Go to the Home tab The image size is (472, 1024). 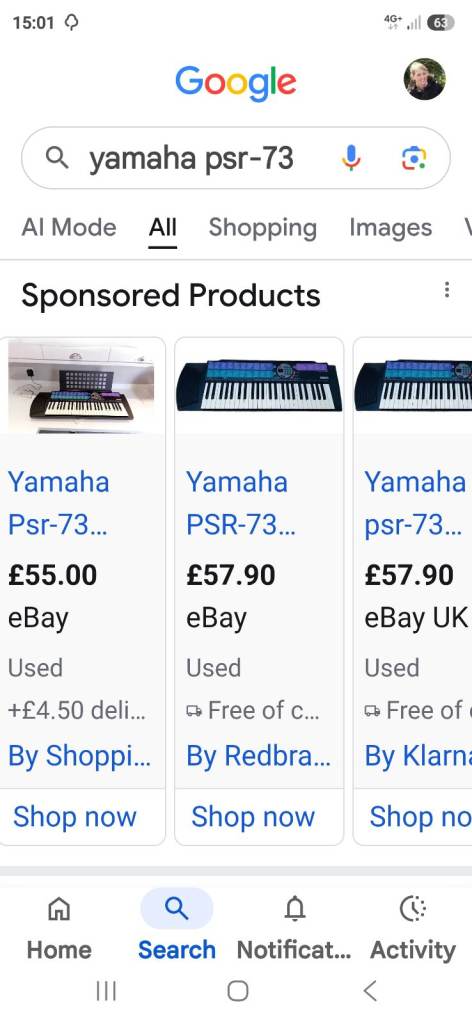click(x=59, y=927)
